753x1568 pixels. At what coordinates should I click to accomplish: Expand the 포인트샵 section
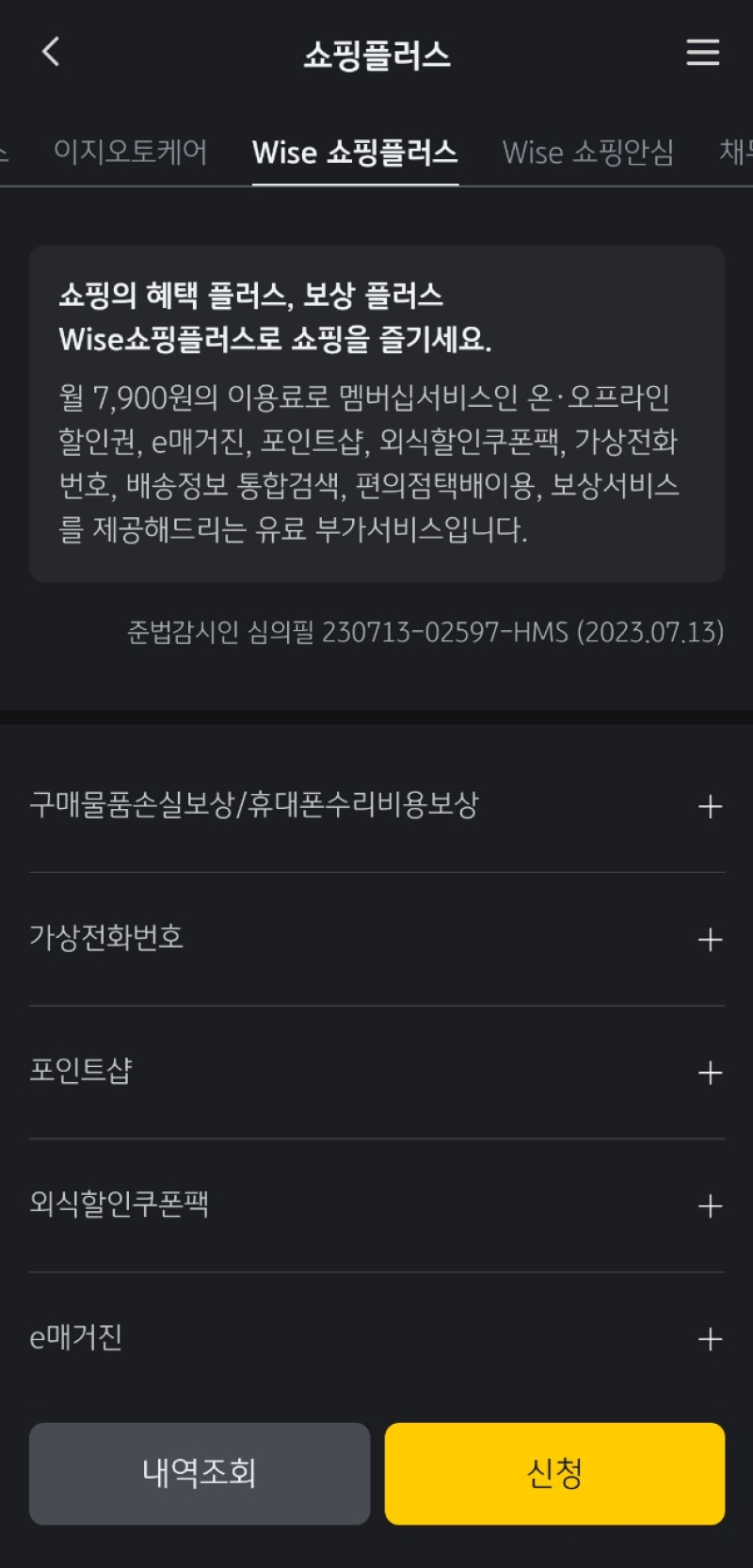[x=376, y=1072]
